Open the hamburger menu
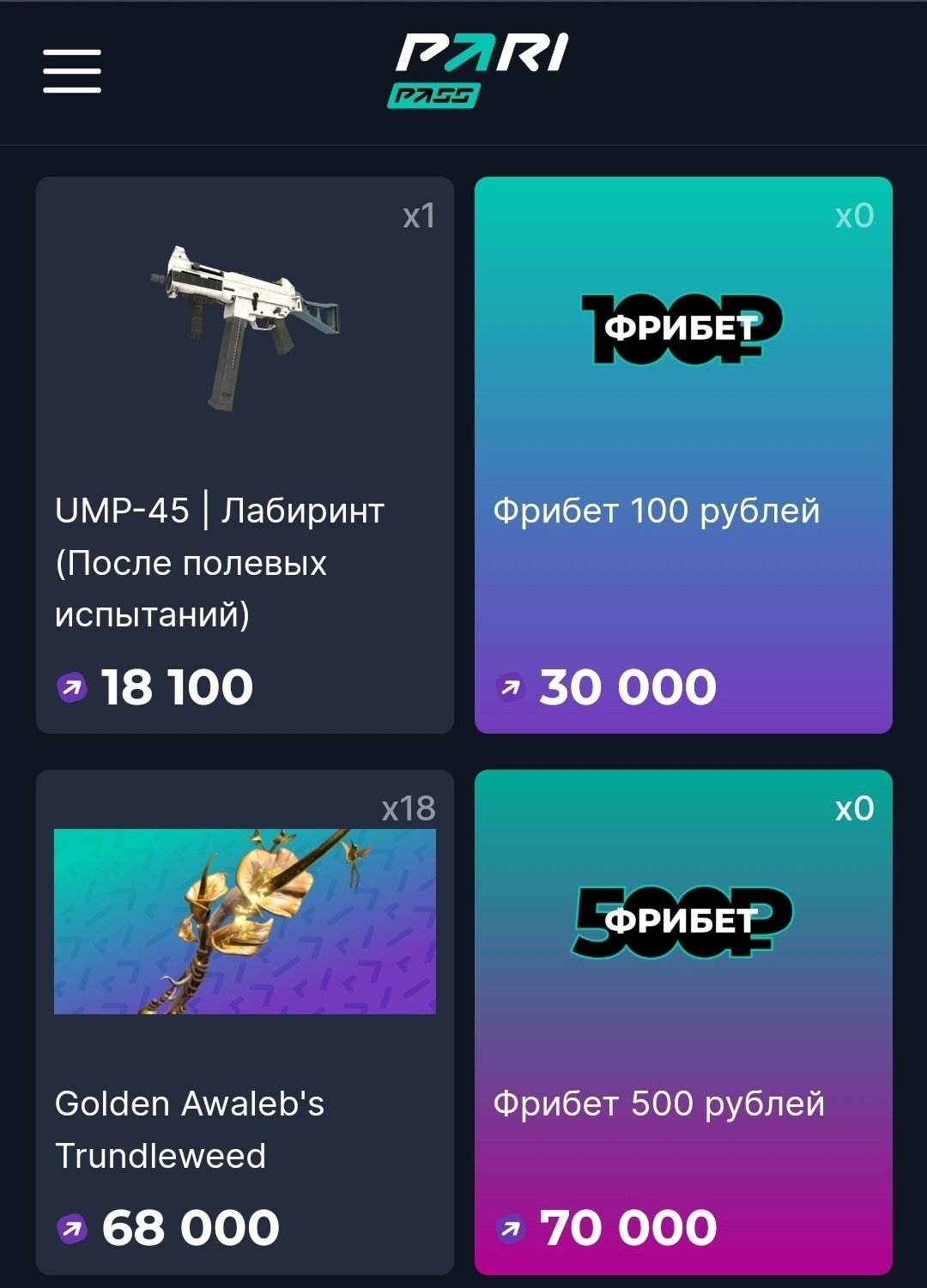The width and height of the screenshot is (927, 1288). tap(72, 70)
